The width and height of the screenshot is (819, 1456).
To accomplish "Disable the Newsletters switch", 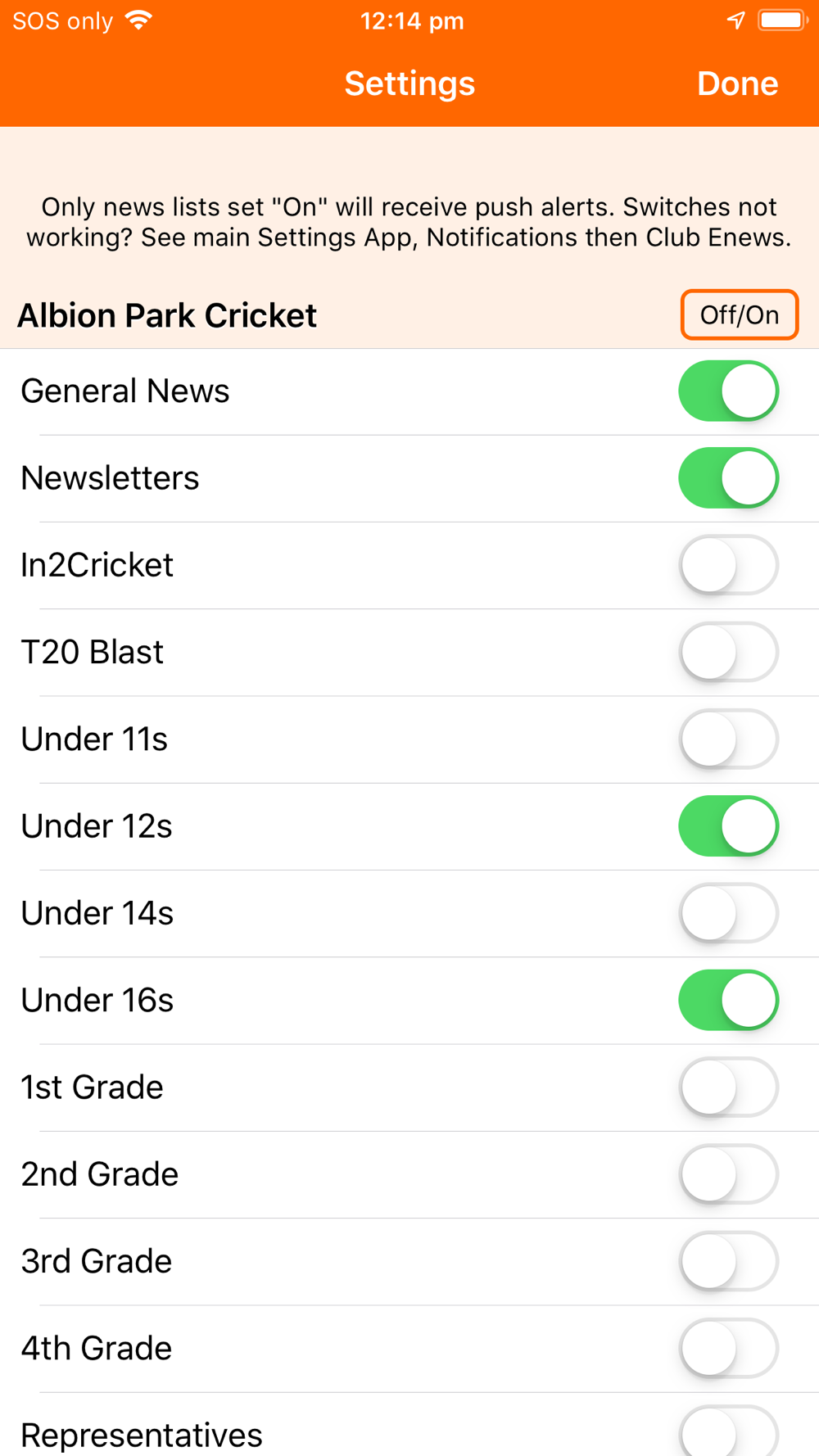I will [728, 478].
